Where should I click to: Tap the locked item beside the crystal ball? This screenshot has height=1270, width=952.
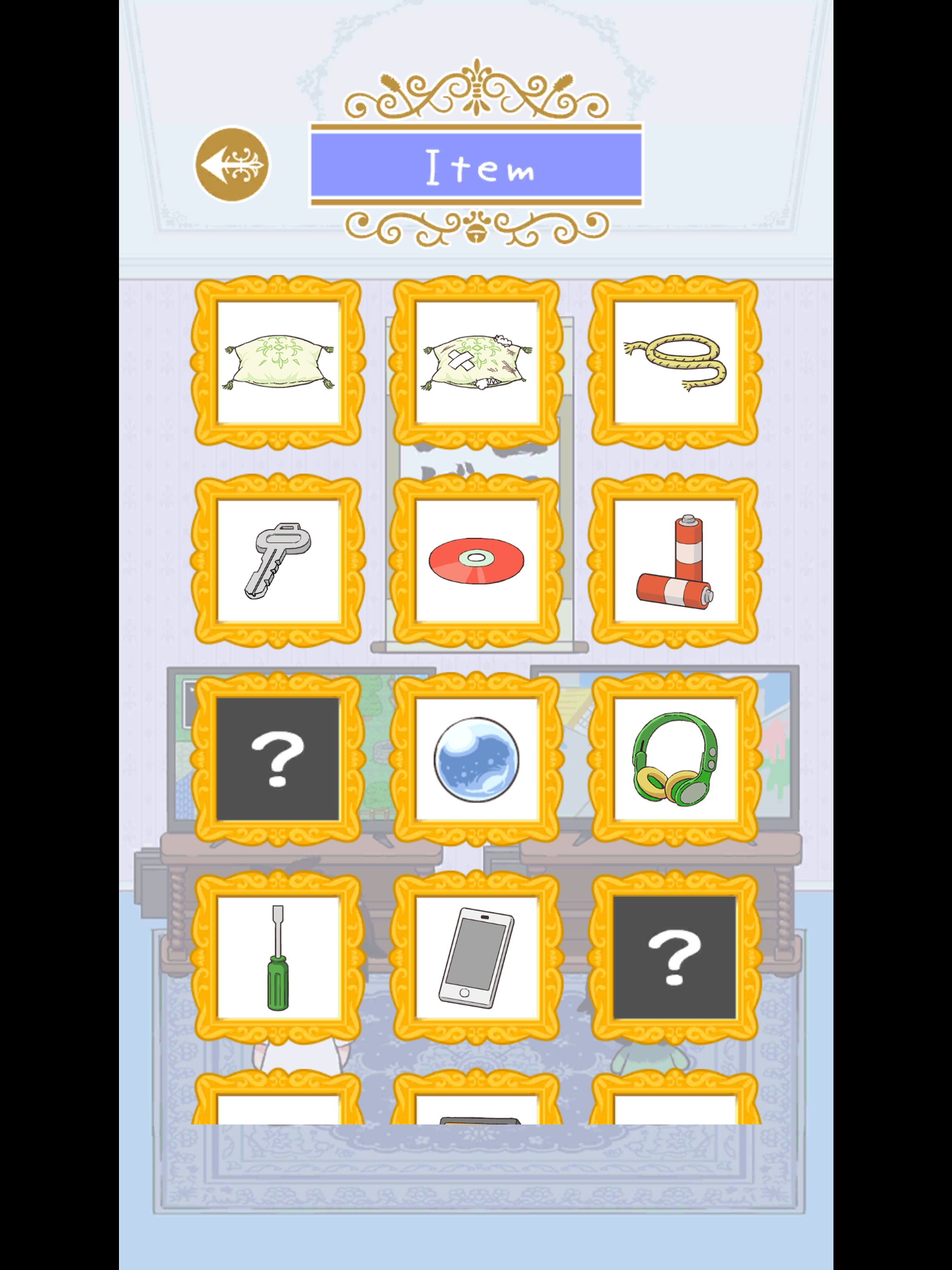(278, 759)
